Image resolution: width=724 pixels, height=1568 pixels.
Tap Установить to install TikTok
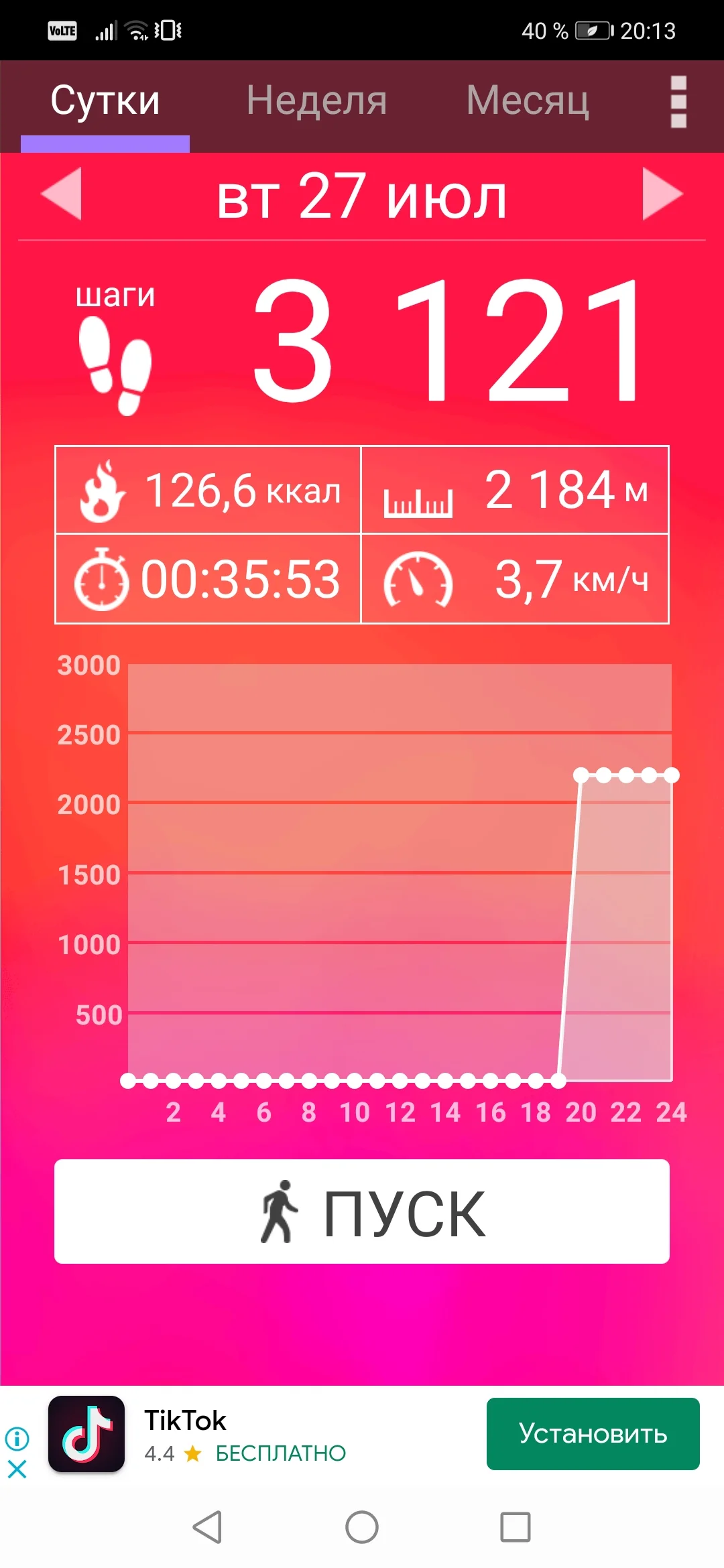(593, 1434)
